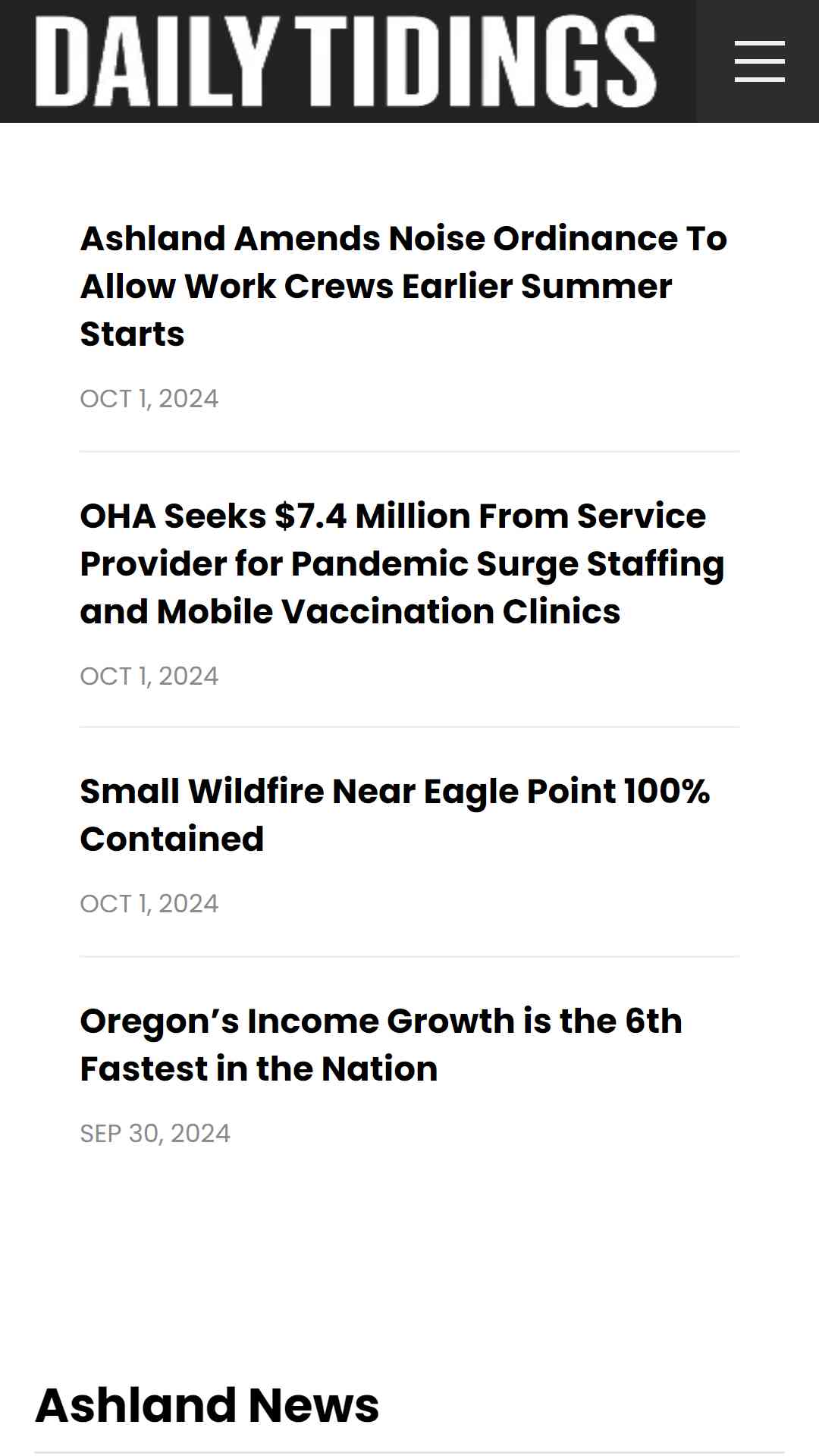Open the Ashland noise ordinance article
Viewport: 819px width, 1456px height.
click(403, 286)
